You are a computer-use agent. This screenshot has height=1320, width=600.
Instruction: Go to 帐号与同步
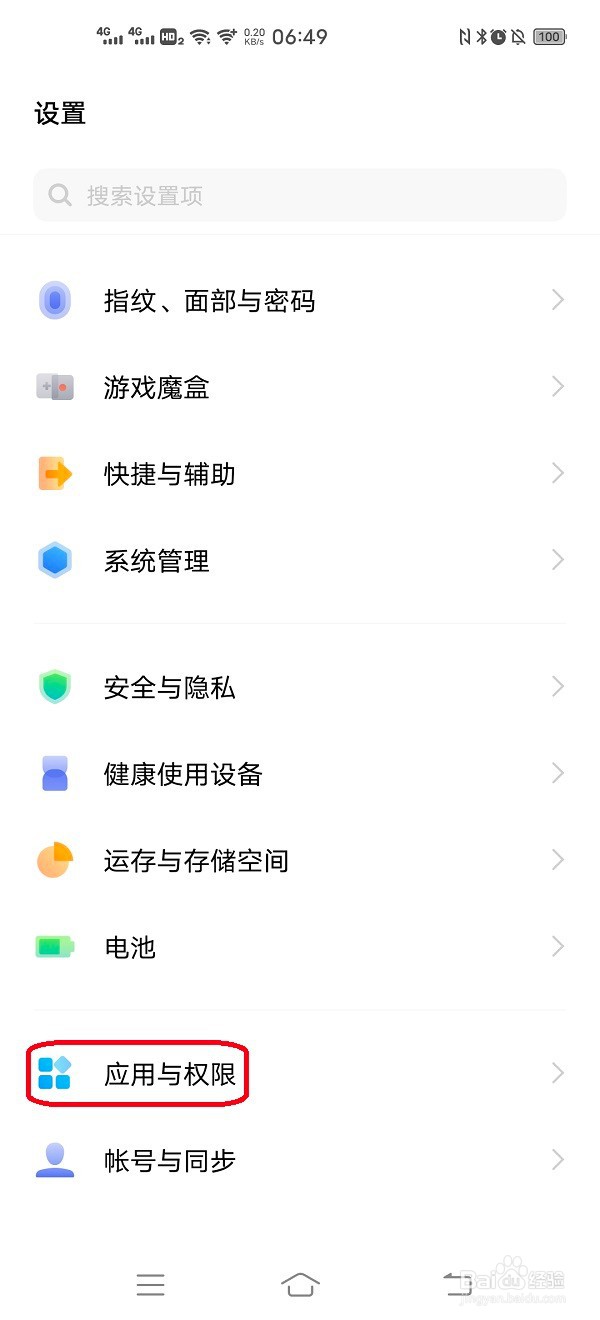coord(300,1160)
